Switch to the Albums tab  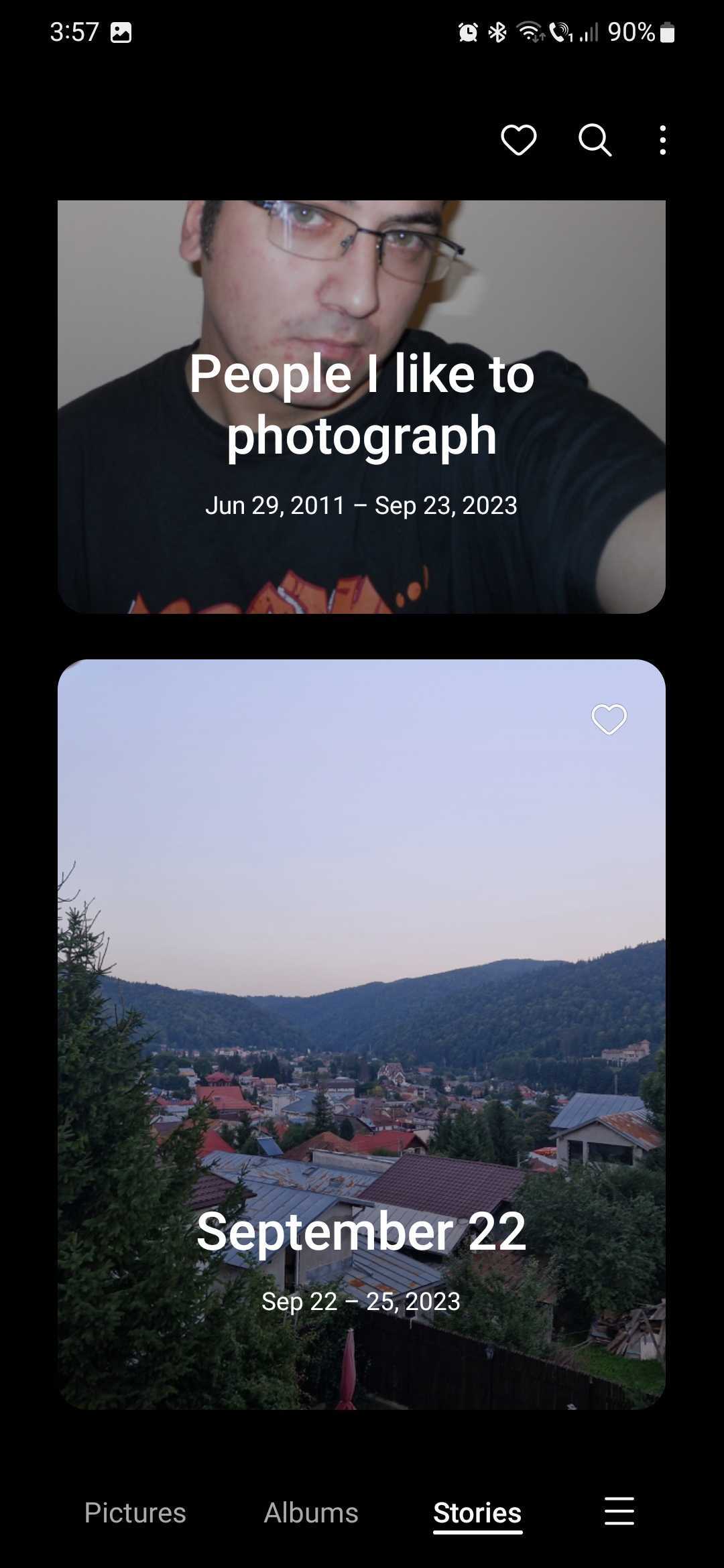(311, 1512)
